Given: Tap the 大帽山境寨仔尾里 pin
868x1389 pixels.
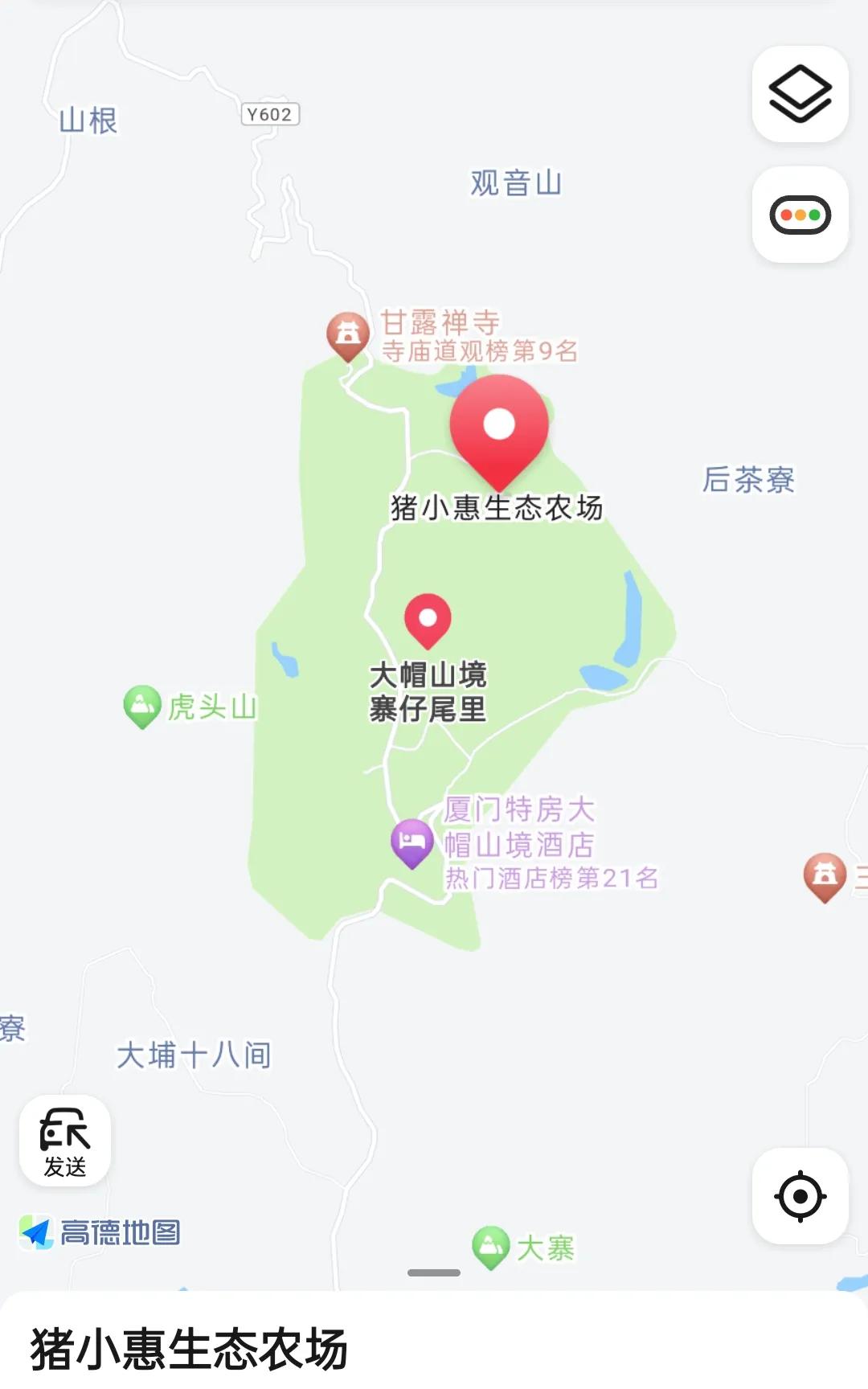Looking at the screenshot, I should click(430, 619).
